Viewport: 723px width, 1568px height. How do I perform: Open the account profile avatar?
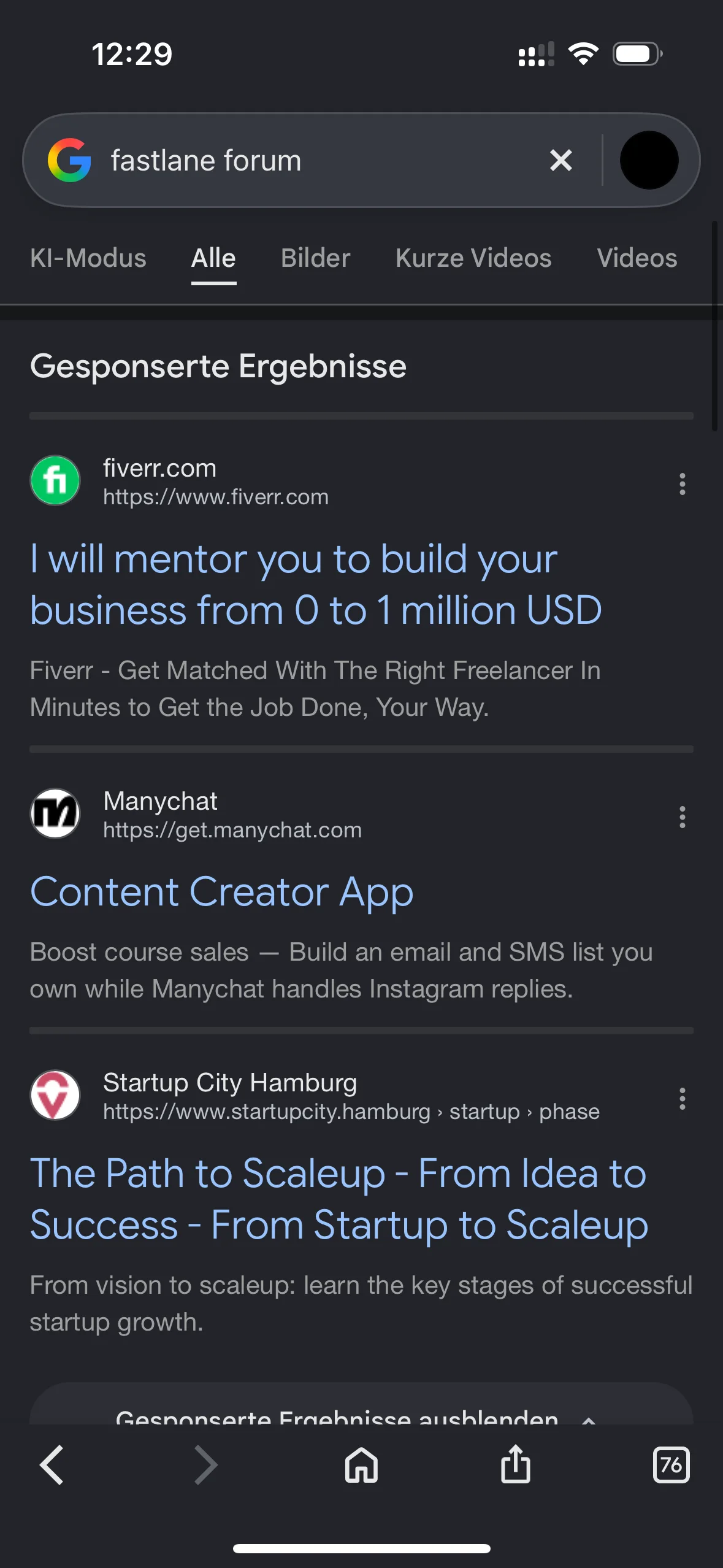coord(649,160)
